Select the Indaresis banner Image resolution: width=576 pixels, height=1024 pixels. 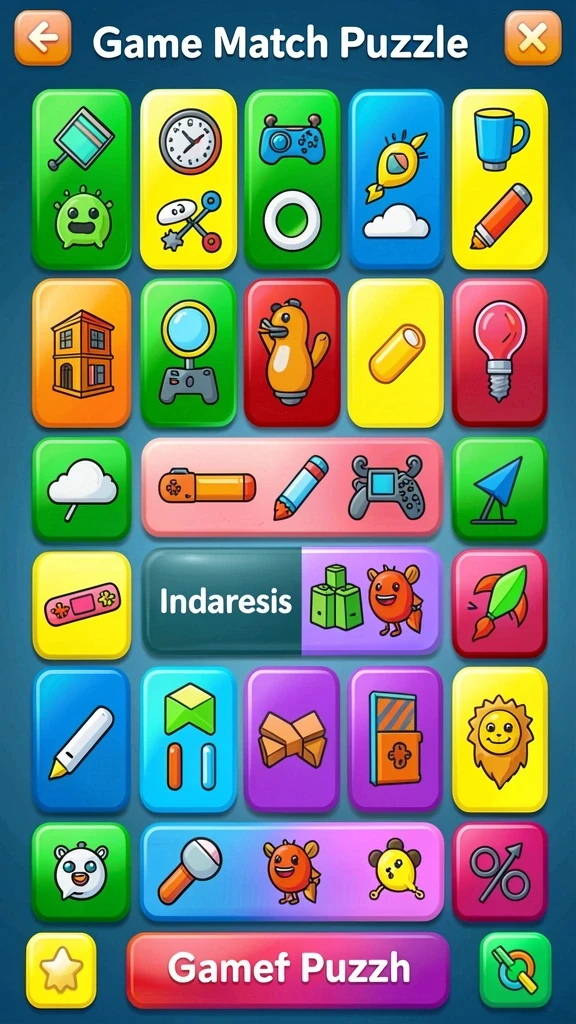292,601
